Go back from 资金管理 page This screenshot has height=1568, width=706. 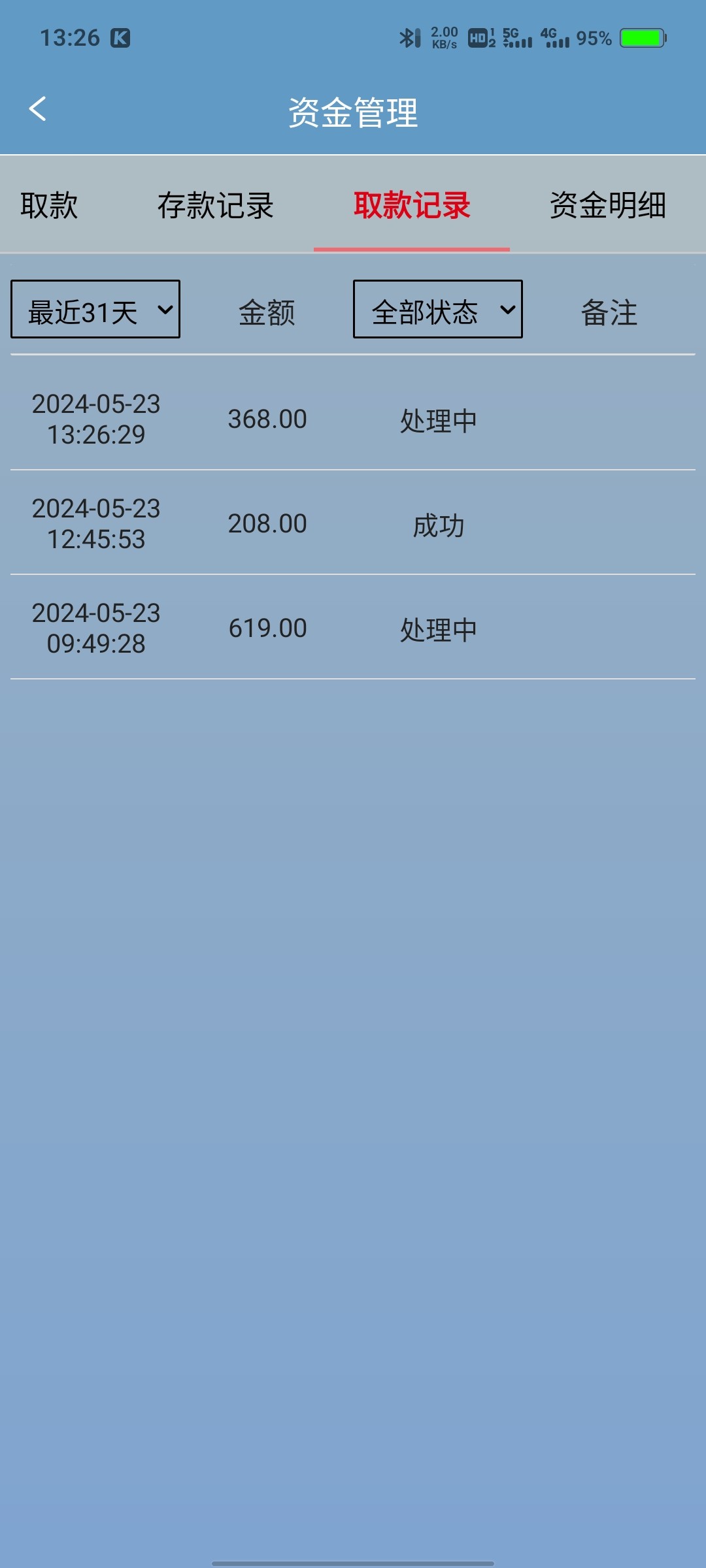pos(38,109)
